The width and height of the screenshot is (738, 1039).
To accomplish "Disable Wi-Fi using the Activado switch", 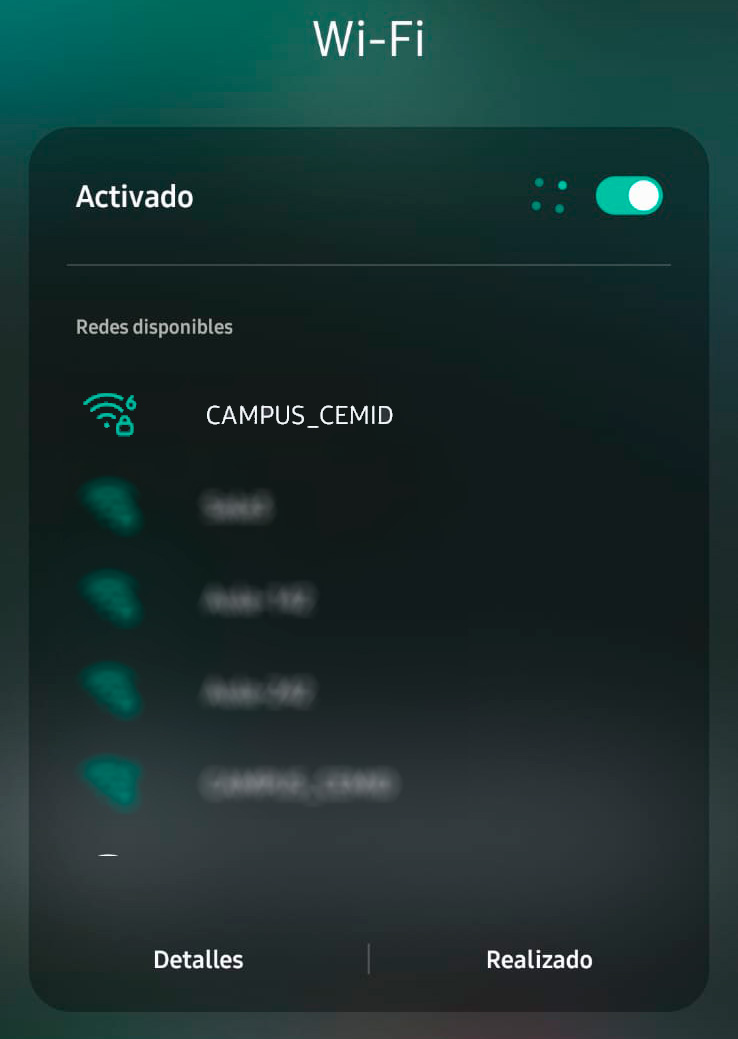I will [x=628, y=196].
